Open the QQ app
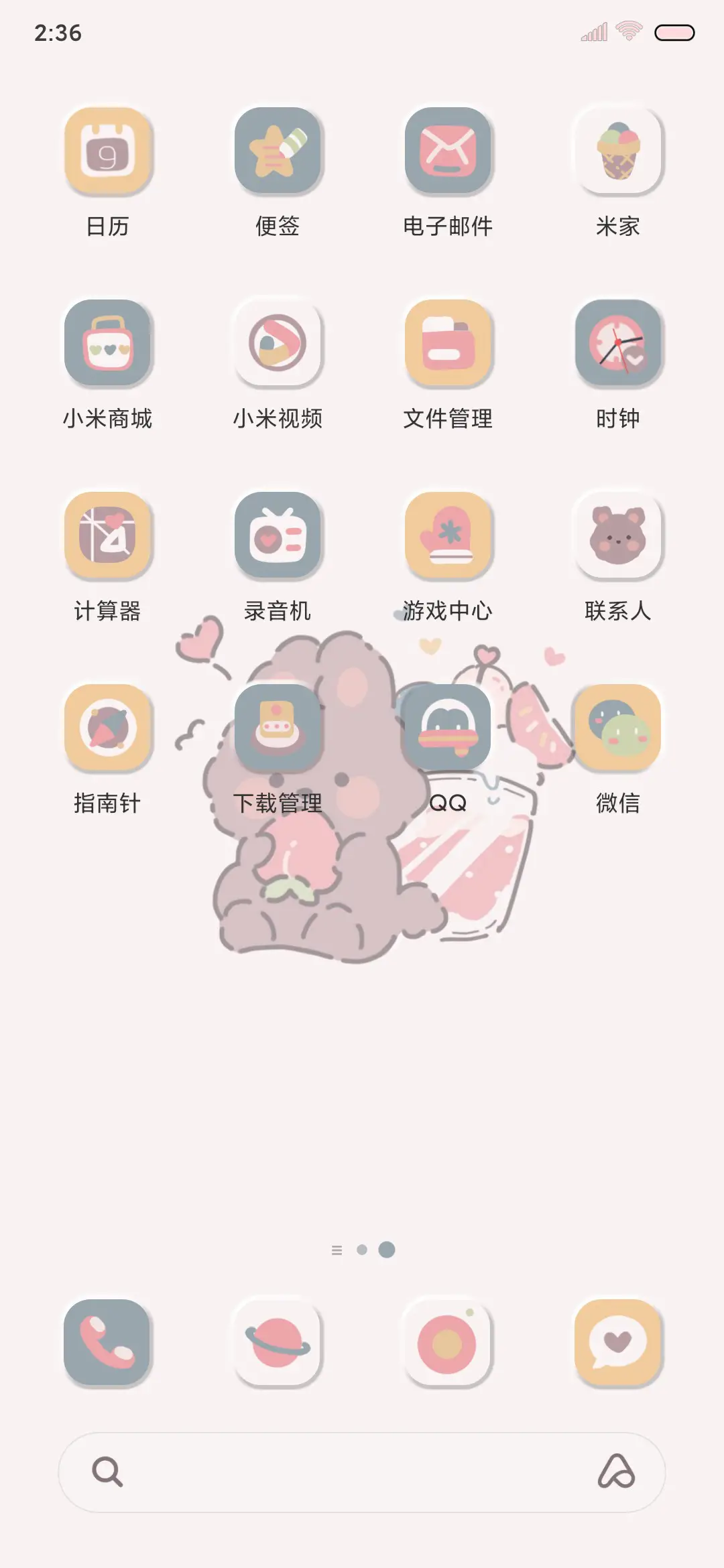This screenshot has height=1568, width=724. [448, 730]
